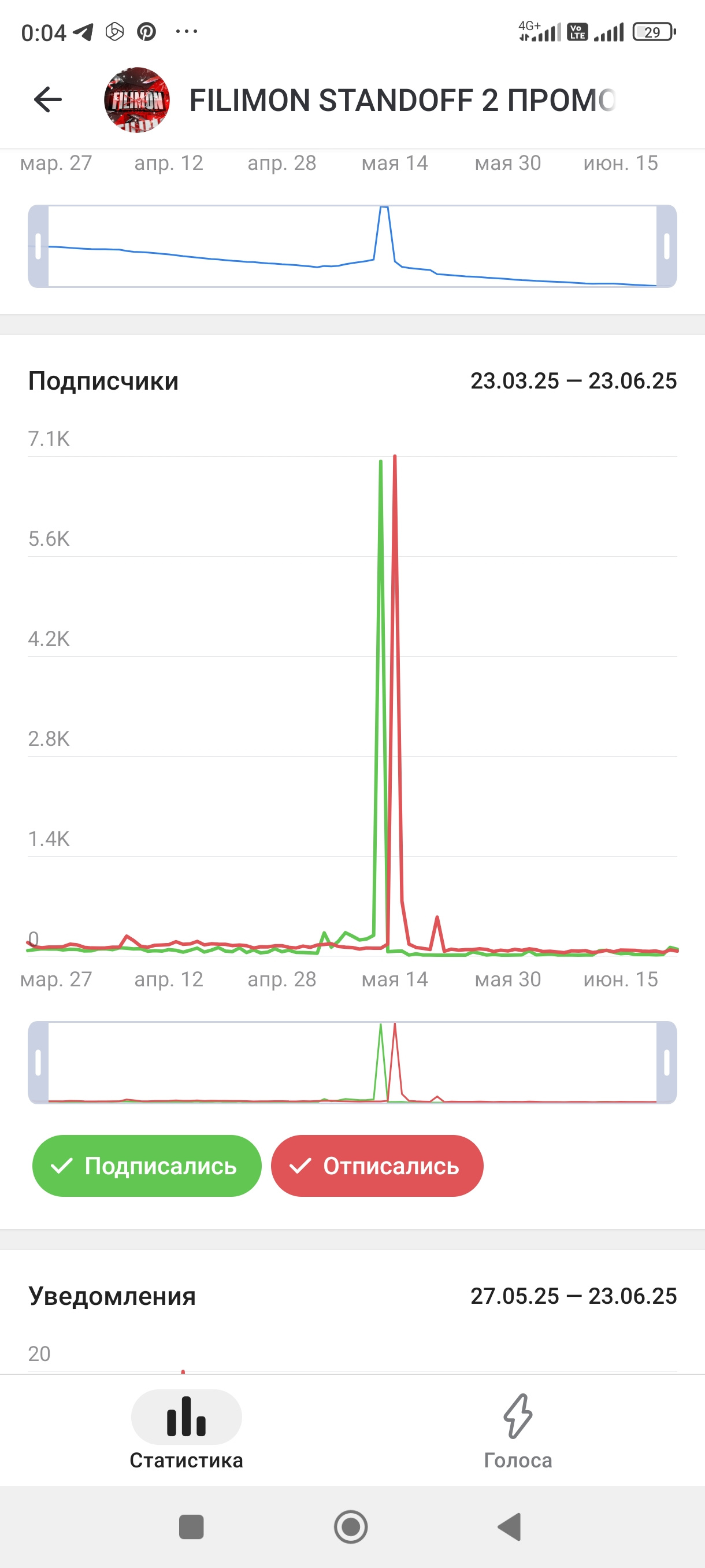Open recent apps with square button
Viewport: 705px width, 1568px height.
click(191, 1526)
